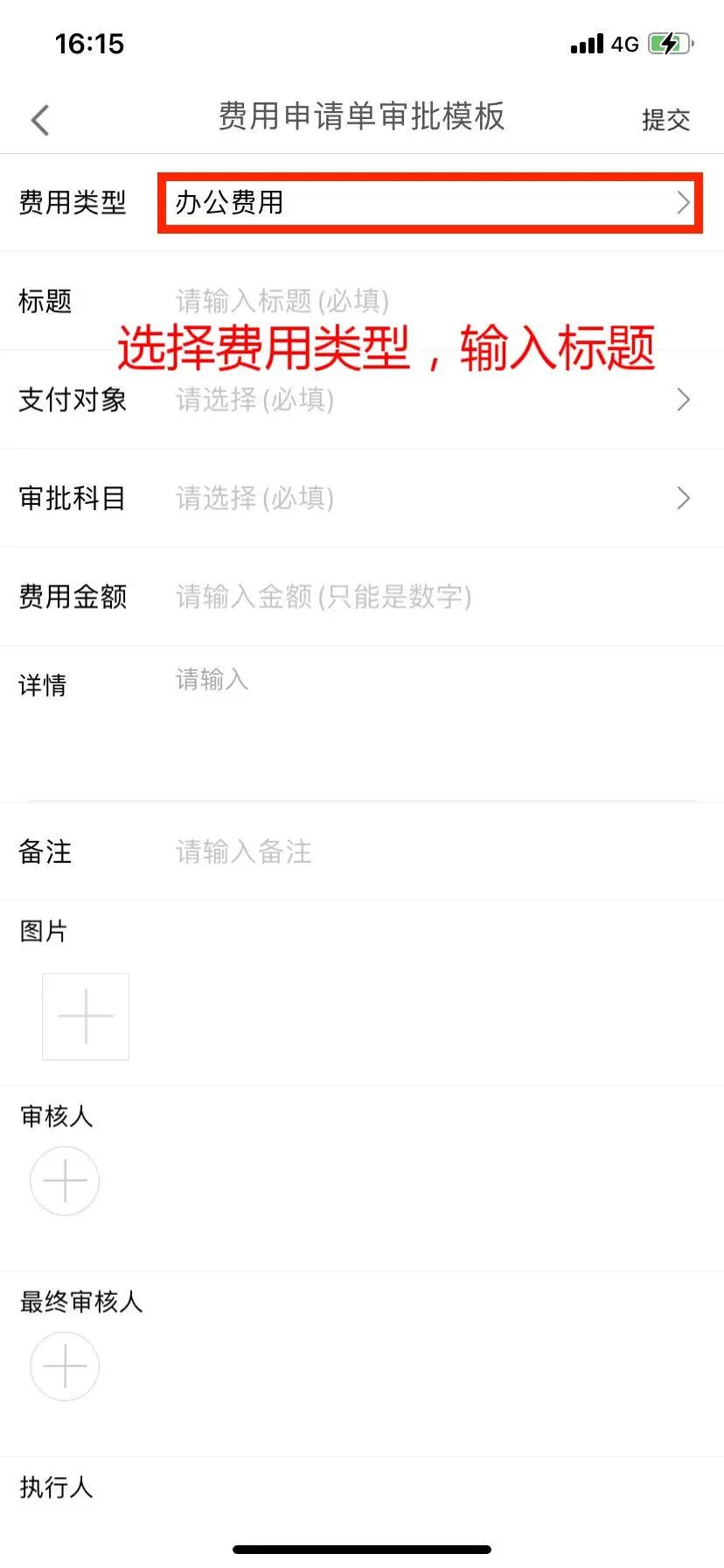
Task: Go back using the top-left arrow
Action: (x=40, y=120)
